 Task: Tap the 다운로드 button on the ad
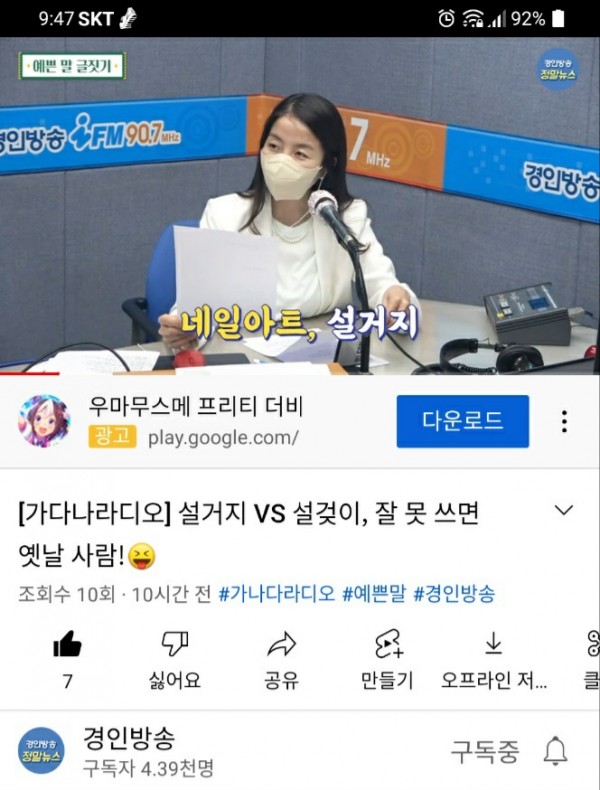point(462,421)
